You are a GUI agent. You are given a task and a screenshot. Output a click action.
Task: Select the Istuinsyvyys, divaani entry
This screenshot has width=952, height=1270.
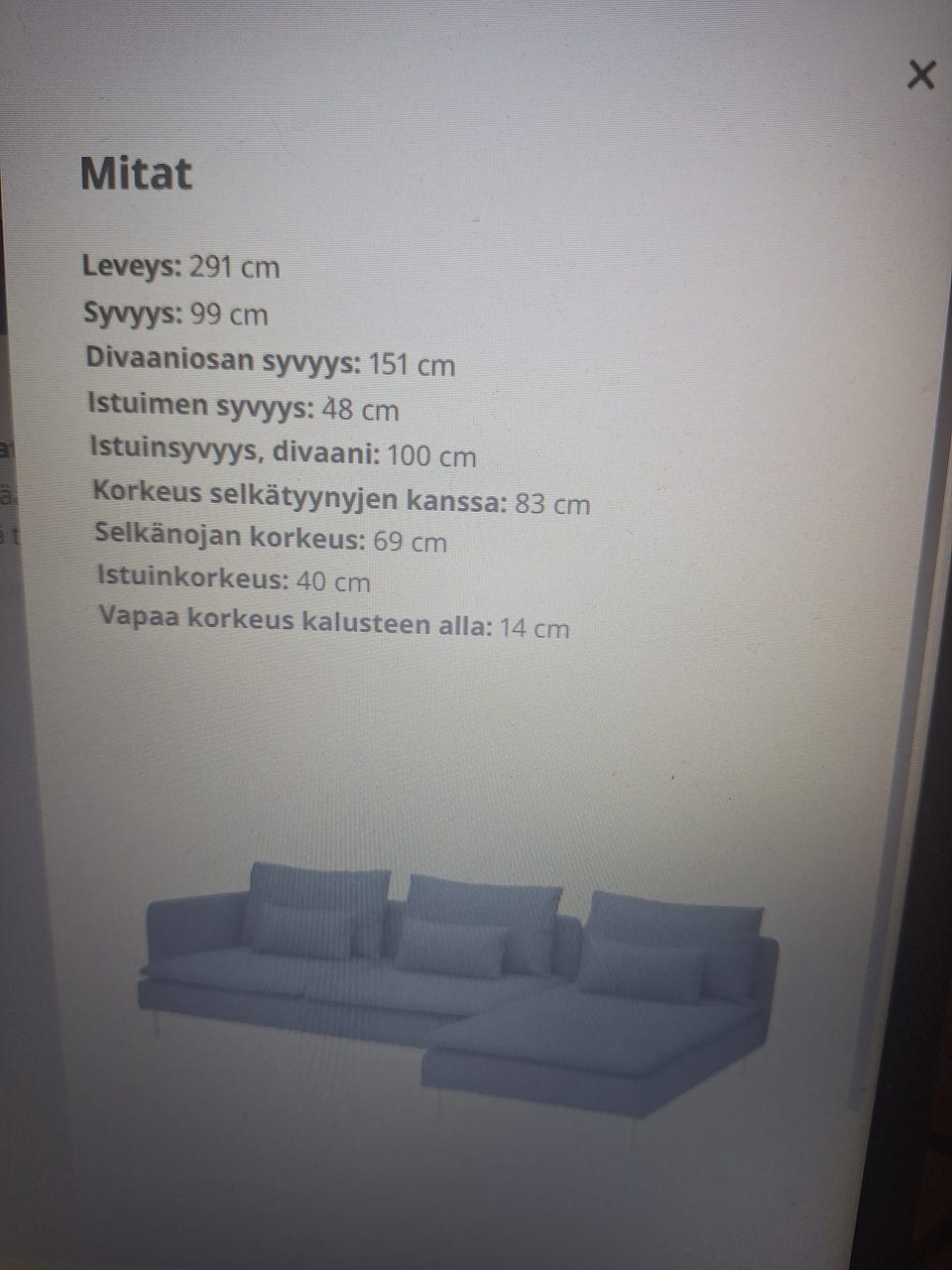tap(283, 456)
